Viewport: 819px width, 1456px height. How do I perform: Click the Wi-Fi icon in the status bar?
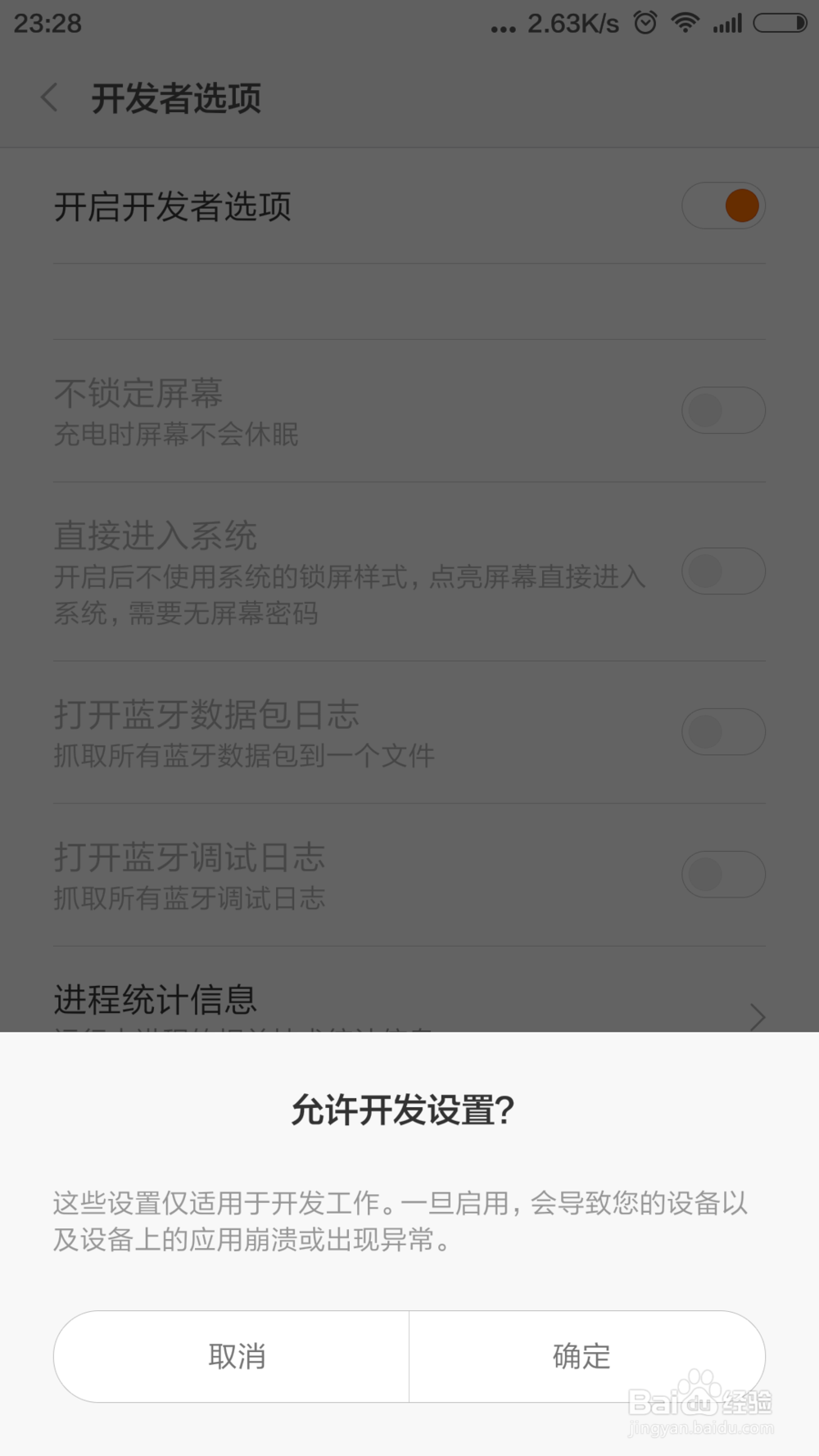[686, 22]
